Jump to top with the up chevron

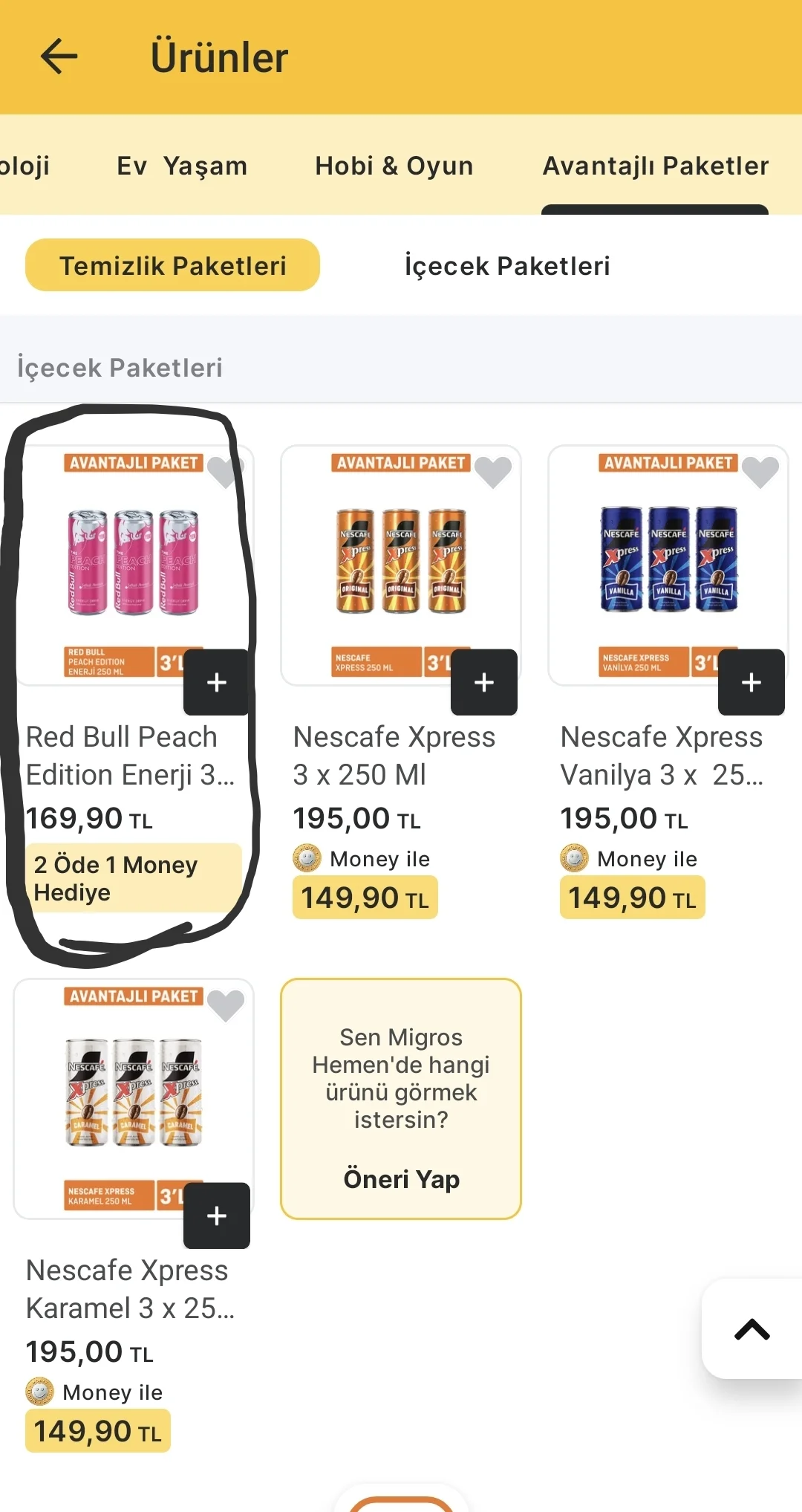(752, 1329)
